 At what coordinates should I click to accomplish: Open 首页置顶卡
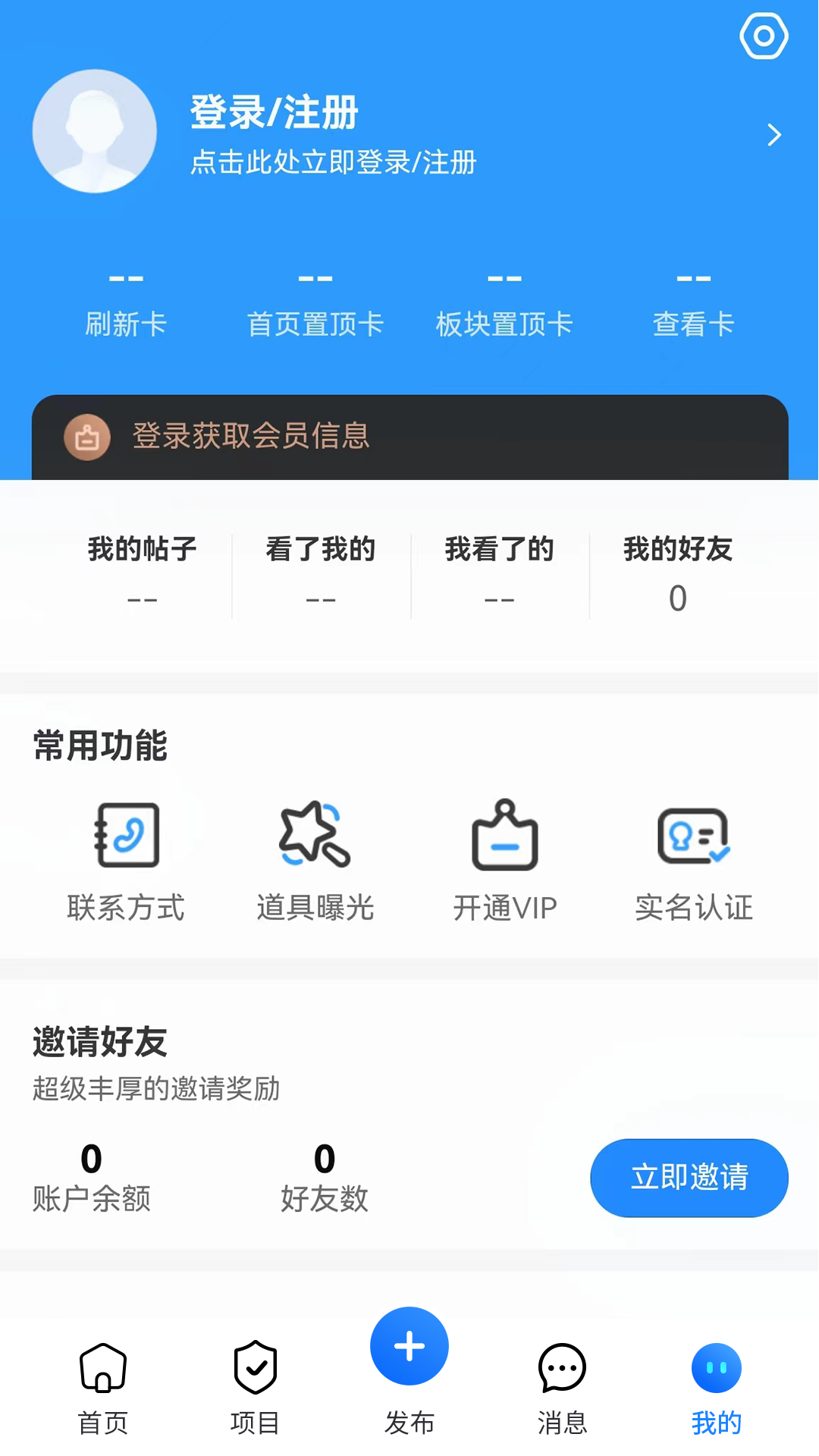click(x=315, y=305)
